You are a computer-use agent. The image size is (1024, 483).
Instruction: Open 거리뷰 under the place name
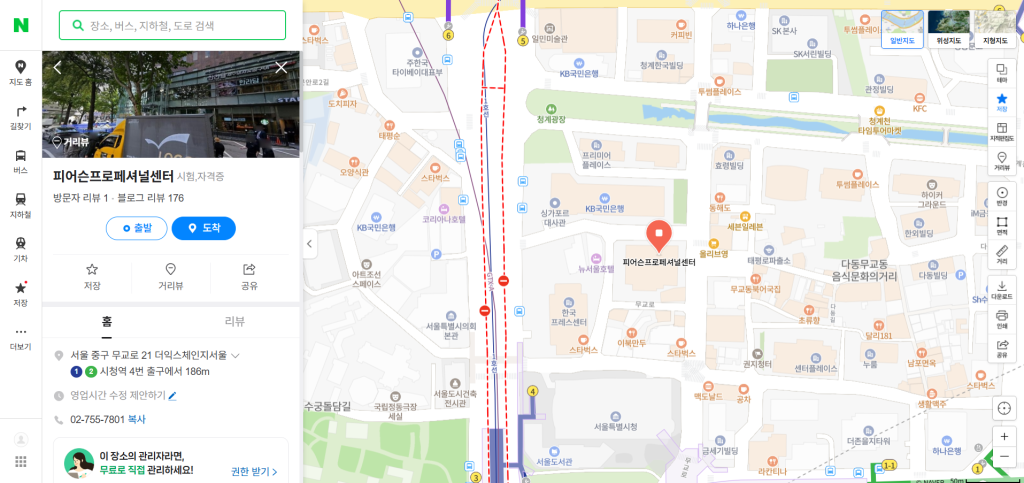coord(171,276)
